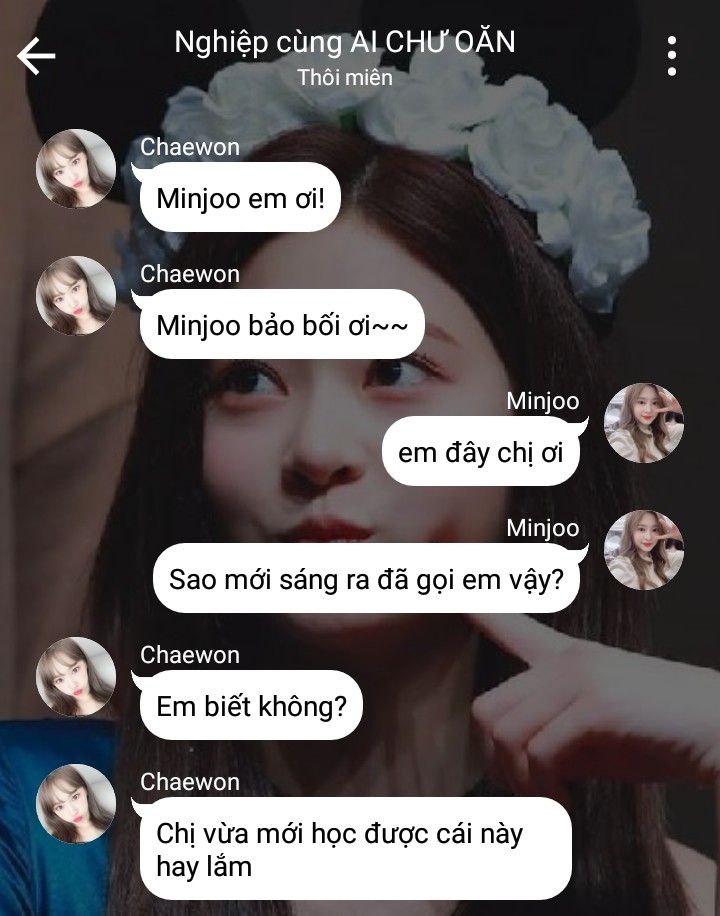Go back using the arrow icon
720x916 pixels.
(x=36, y=57)
